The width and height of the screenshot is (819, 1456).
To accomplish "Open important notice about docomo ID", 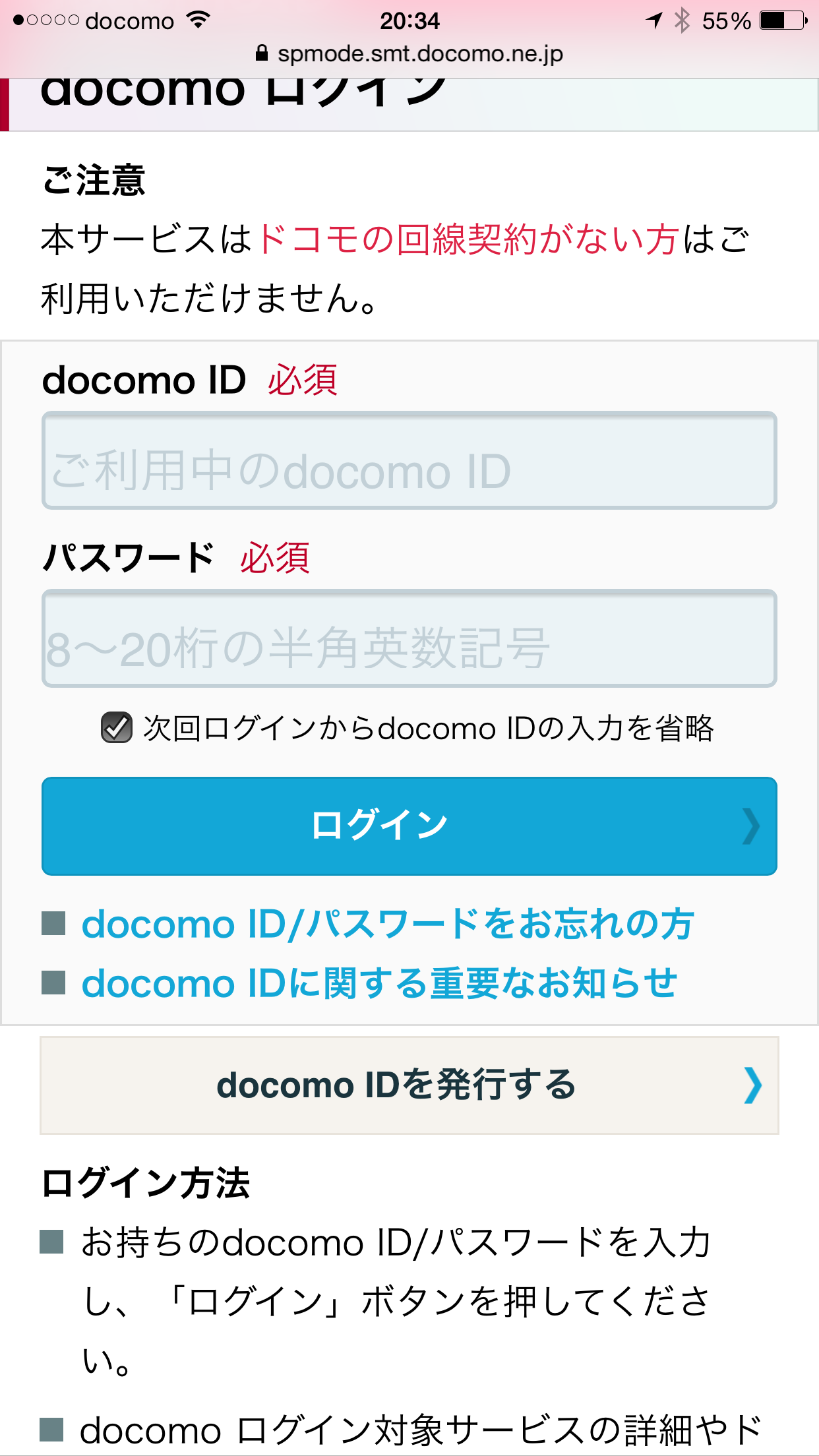I will pos(379,983).
